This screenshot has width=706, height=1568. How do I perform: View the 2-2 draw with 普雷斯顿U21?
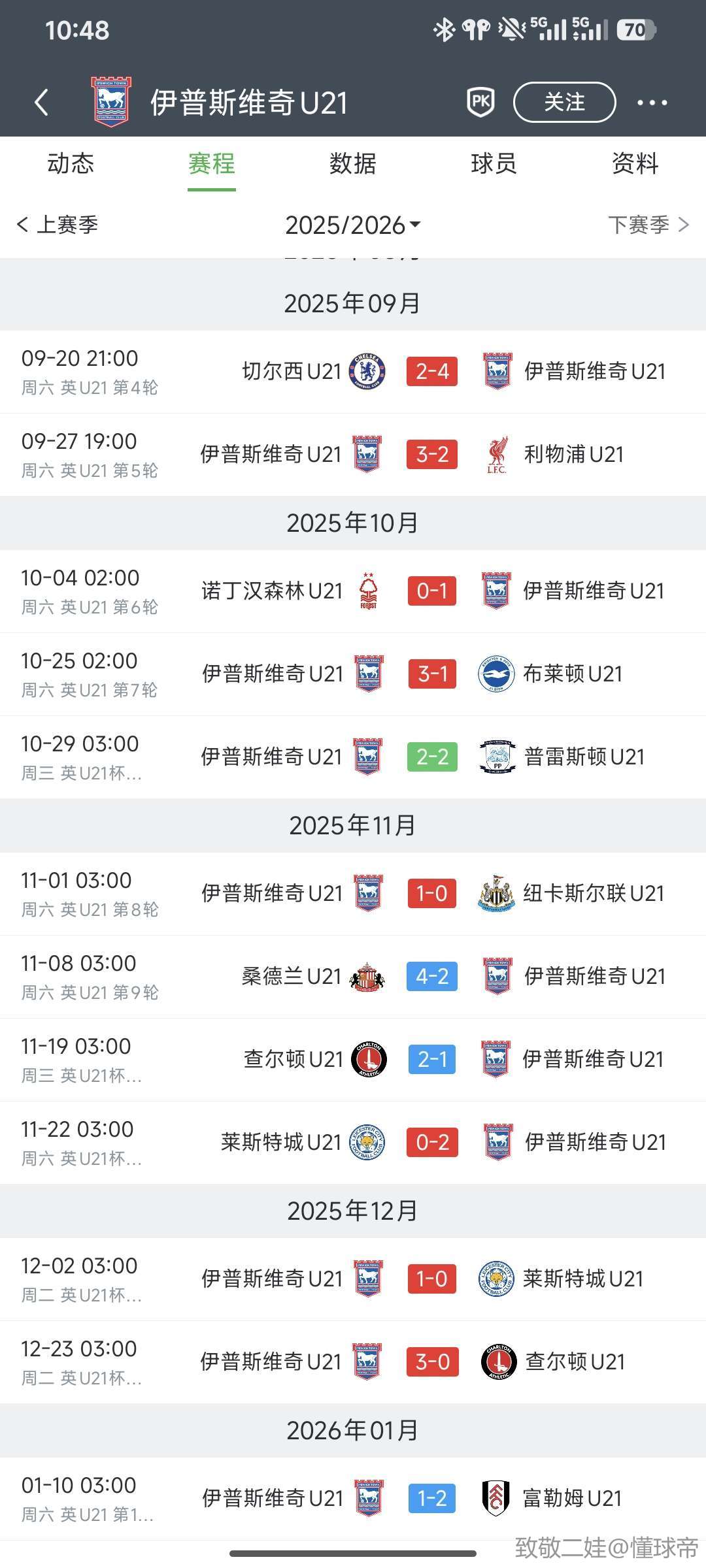(431, 757)
